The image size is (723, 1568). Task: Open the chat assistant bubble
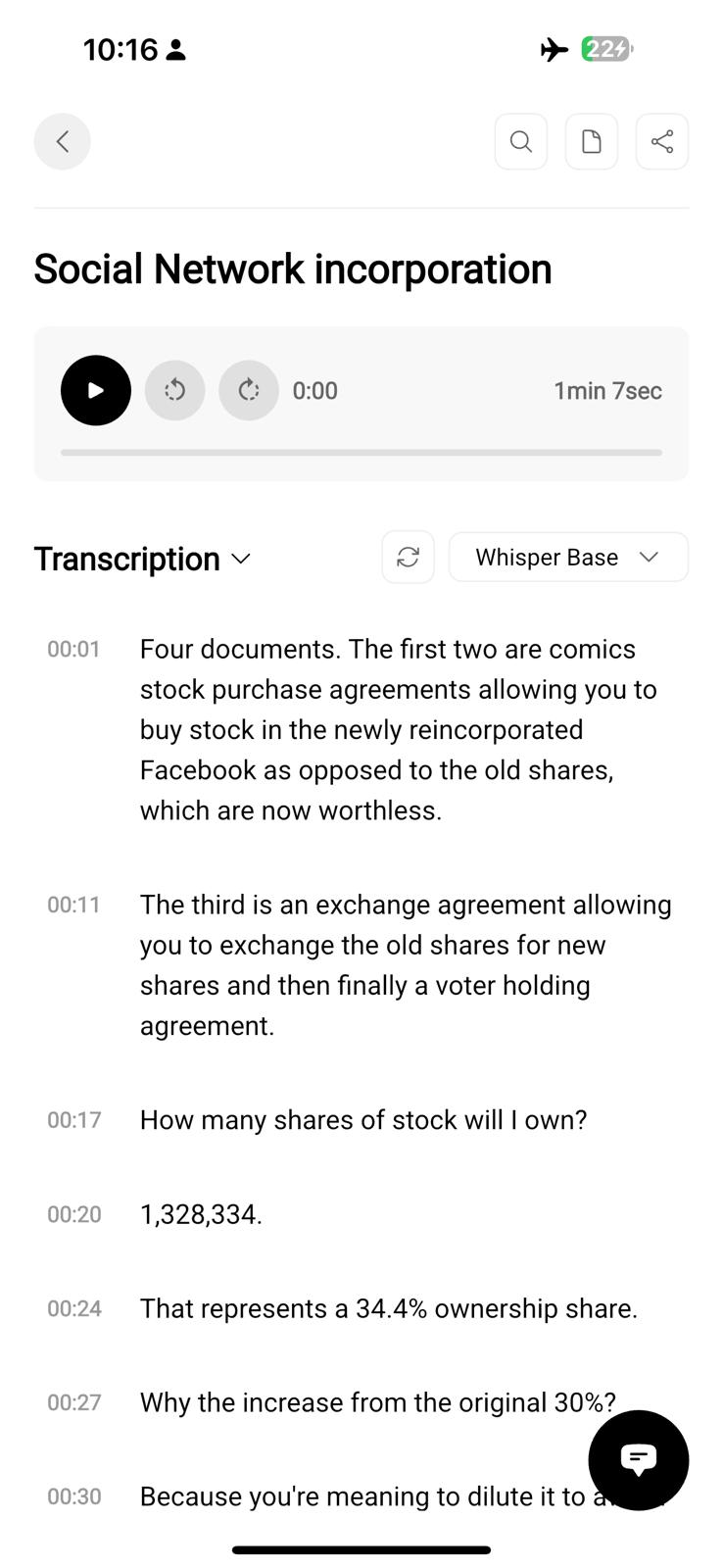(x=638, y=1460)
